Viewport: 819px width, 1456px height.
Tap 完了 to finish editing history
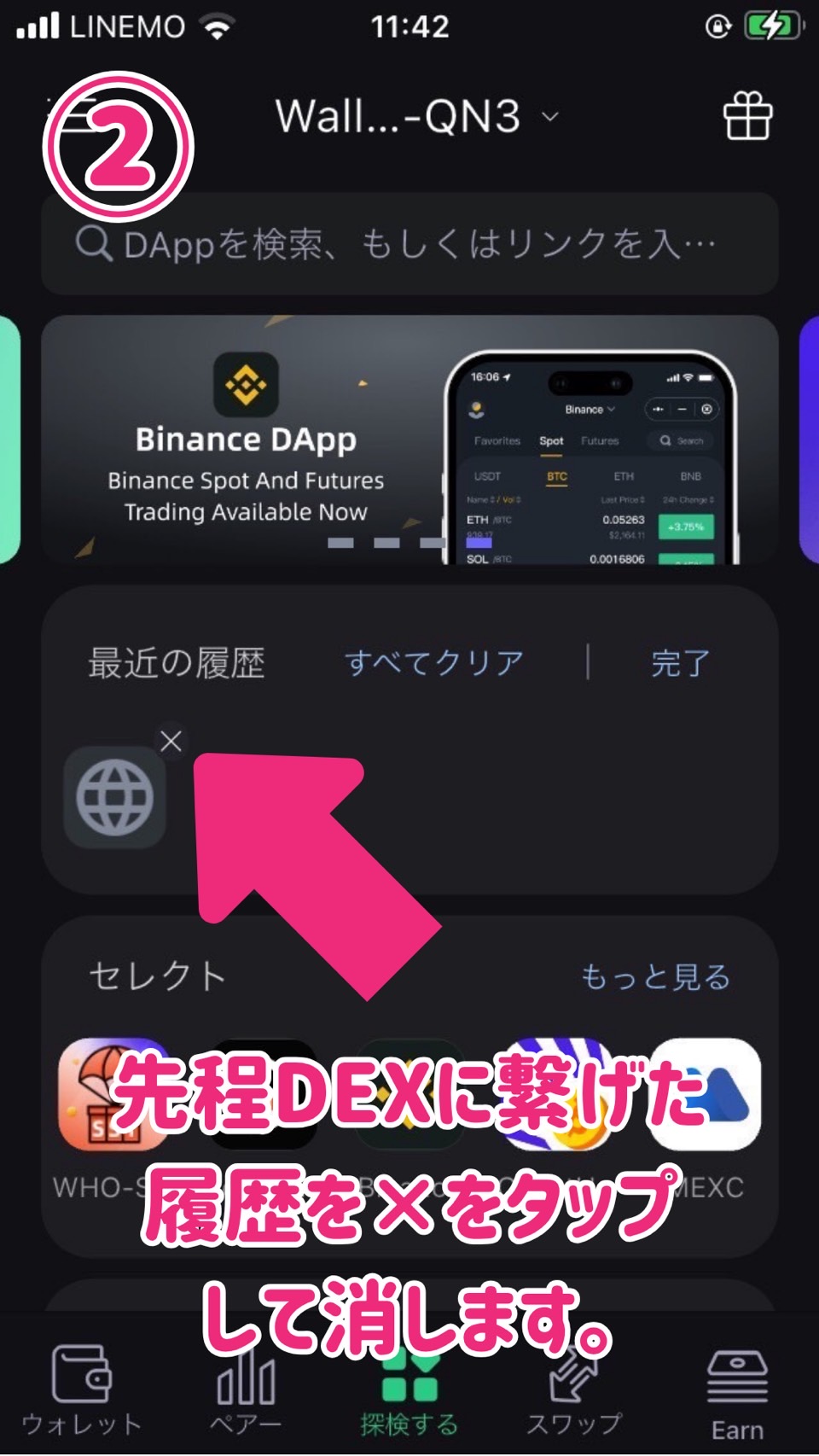[x=680, y=663]
